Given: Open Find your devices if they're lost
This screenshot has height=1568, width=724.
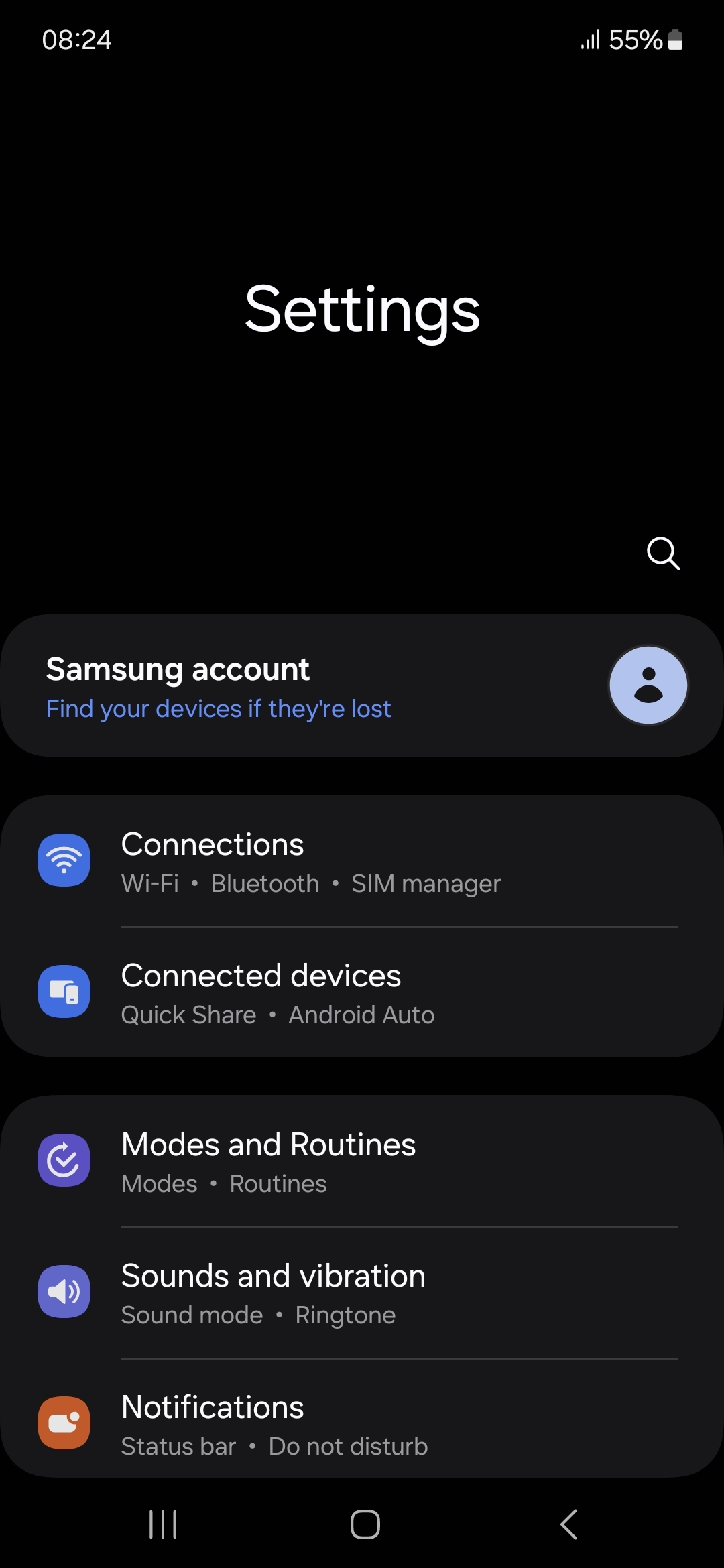Looking at the screenshot, I should (x=219, y=708).
